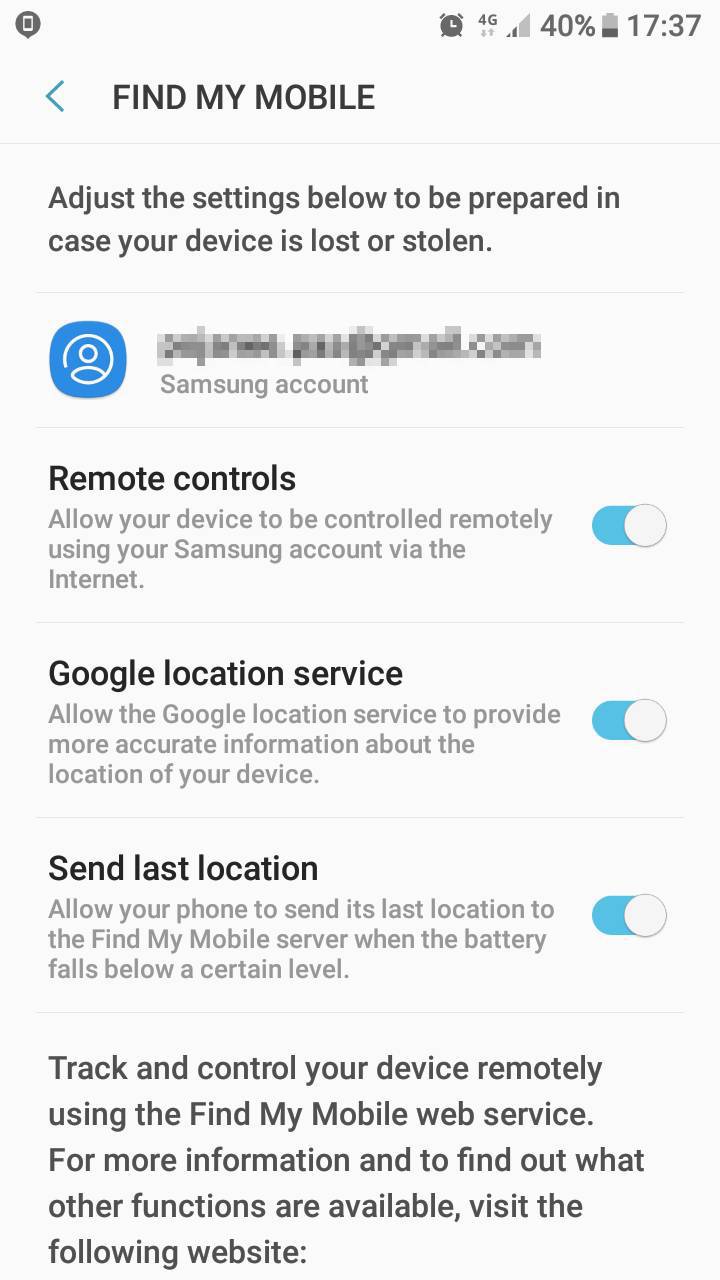Disable Google location service toggle

coord(628,720)
